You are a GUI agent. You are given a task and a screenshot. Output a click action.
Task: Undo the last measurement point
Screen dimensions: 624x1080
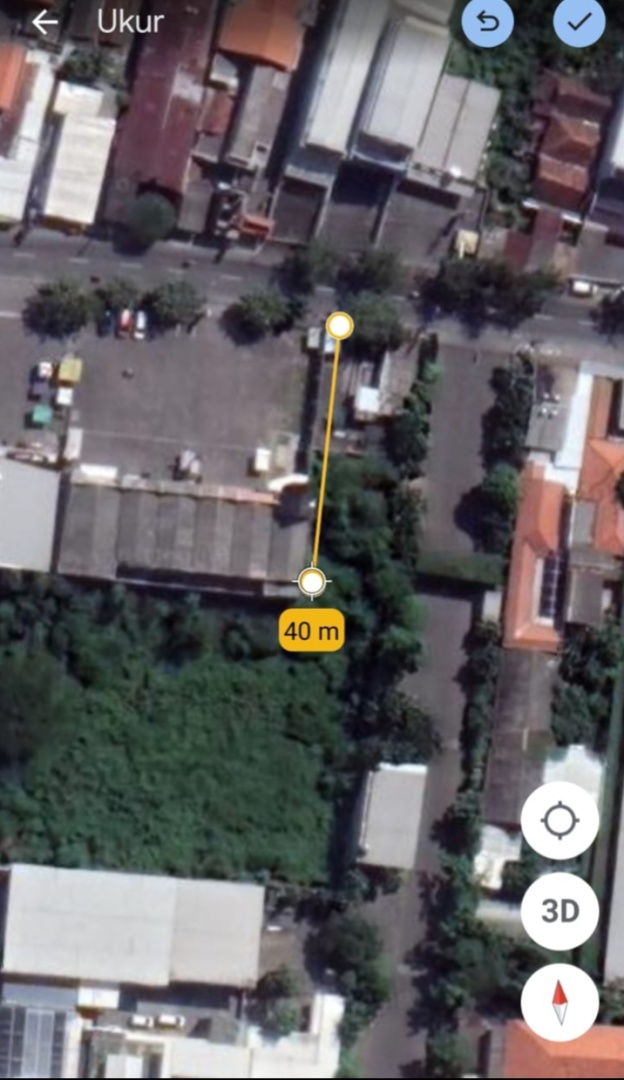coord(488,21)
